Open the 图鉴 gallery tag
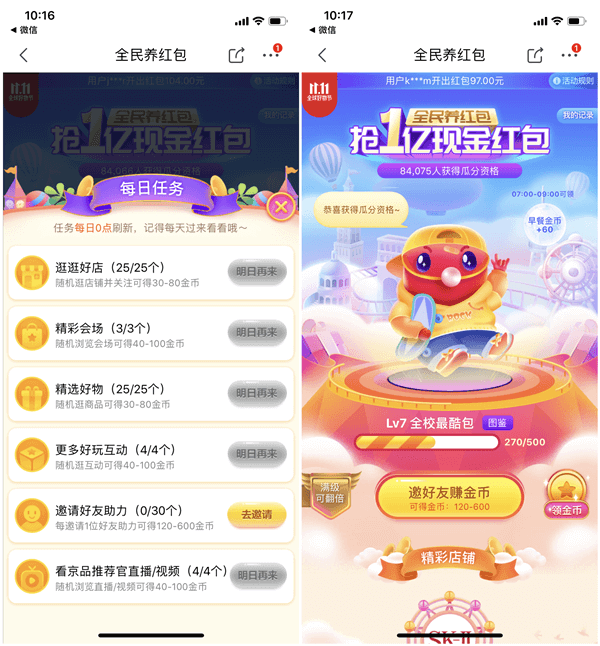The height and width of the screenshot is (646, 600). click(495, 423)
